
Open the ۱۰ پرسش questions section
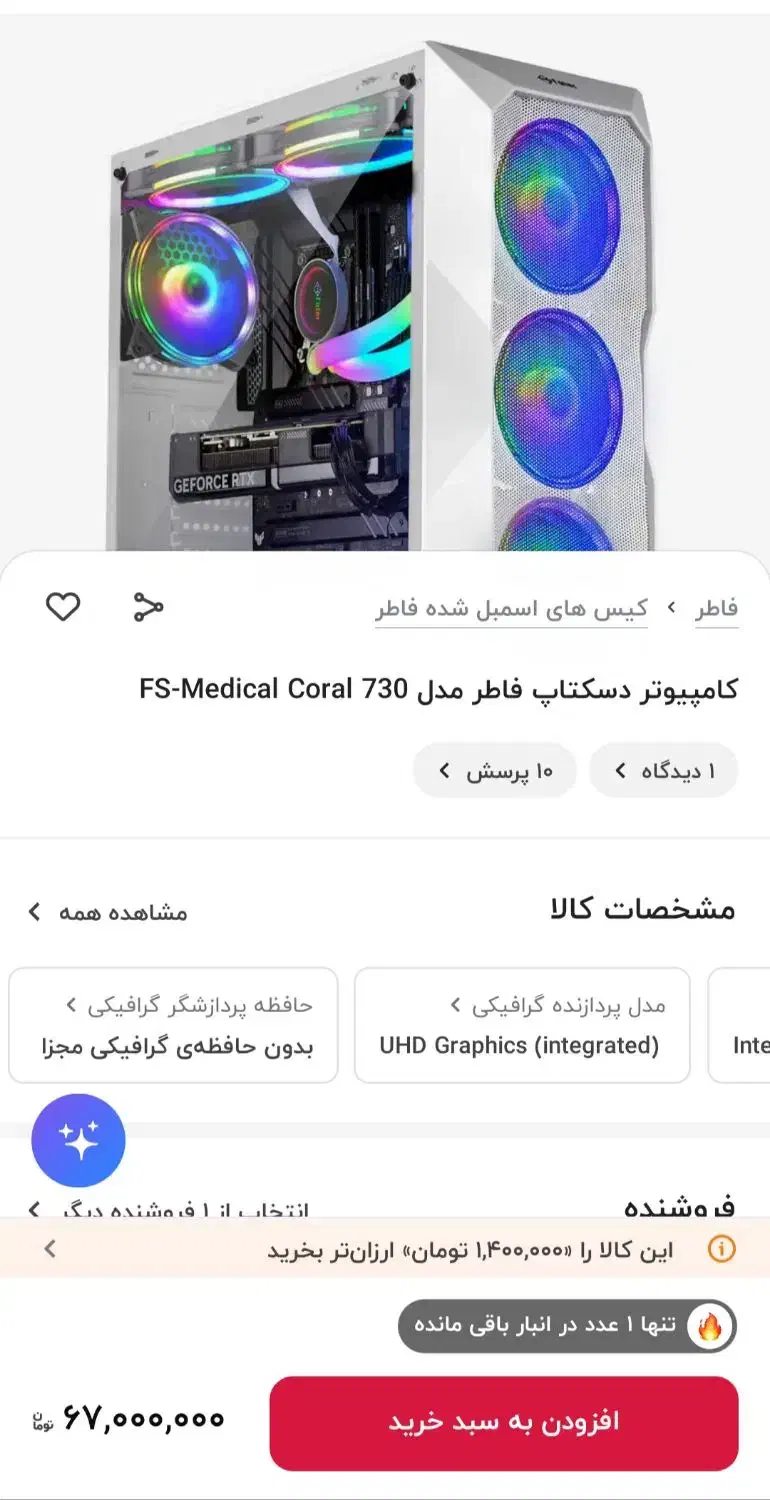(x=495, y=770)
